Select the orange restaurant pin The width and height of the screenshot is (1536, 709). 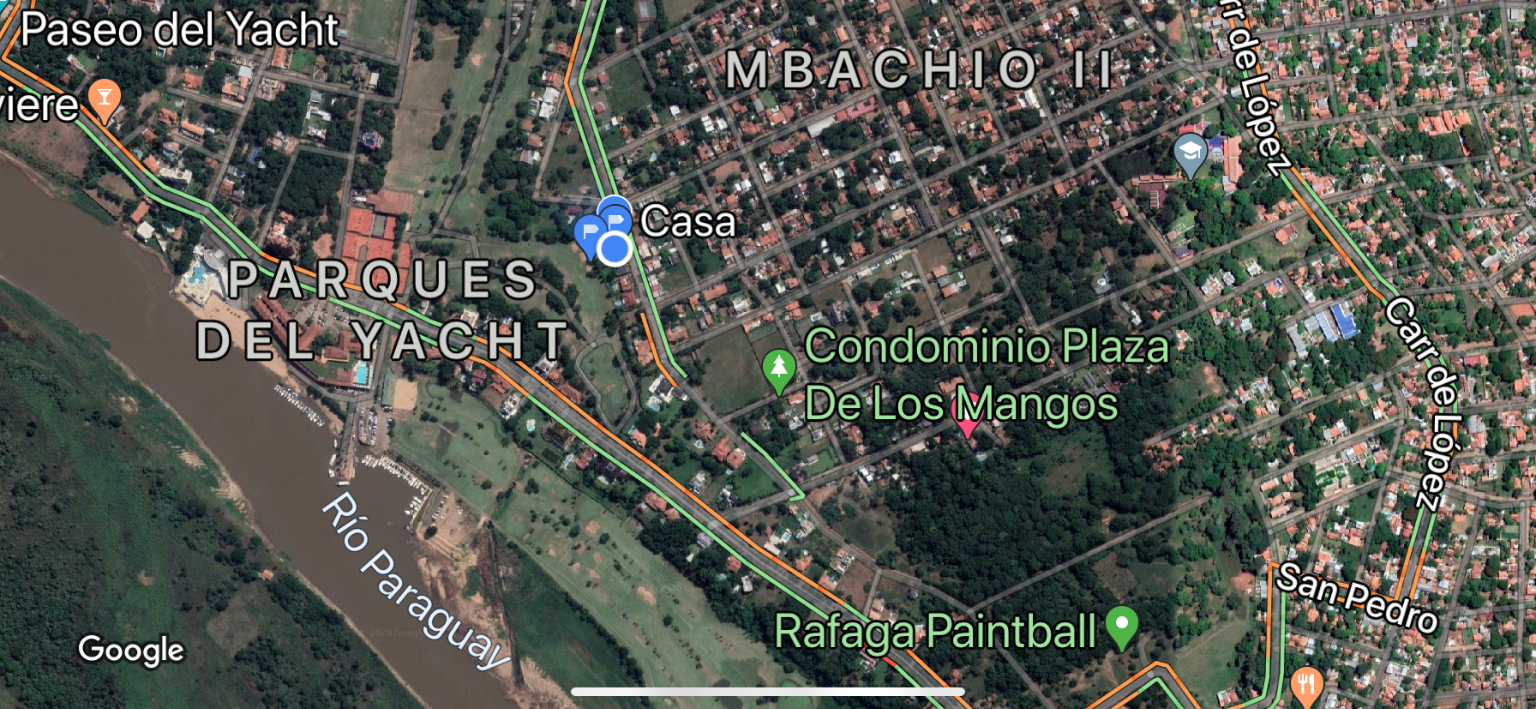(x=1307, y=685)
